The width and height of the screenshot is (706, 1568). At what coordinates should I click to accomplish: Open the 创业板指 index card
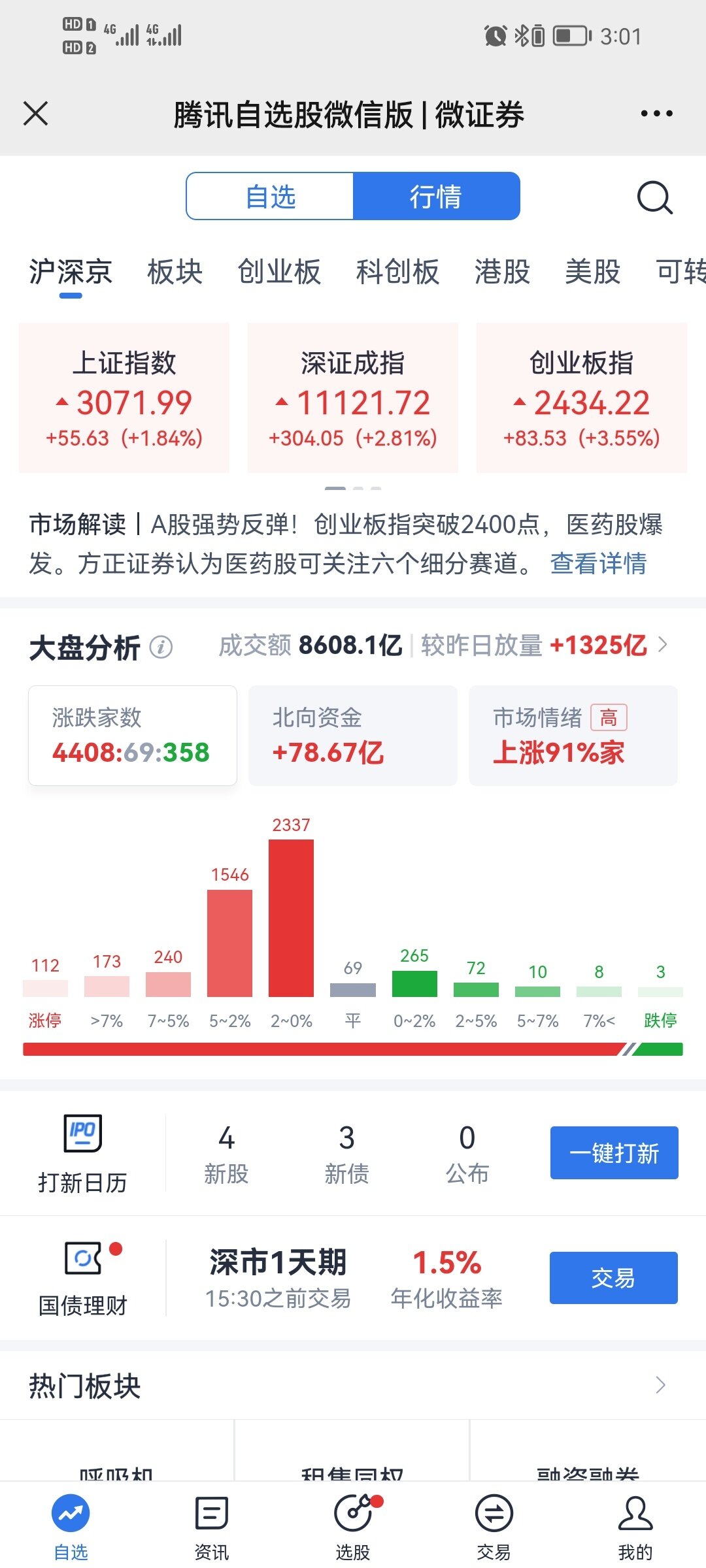pos(582,397)
